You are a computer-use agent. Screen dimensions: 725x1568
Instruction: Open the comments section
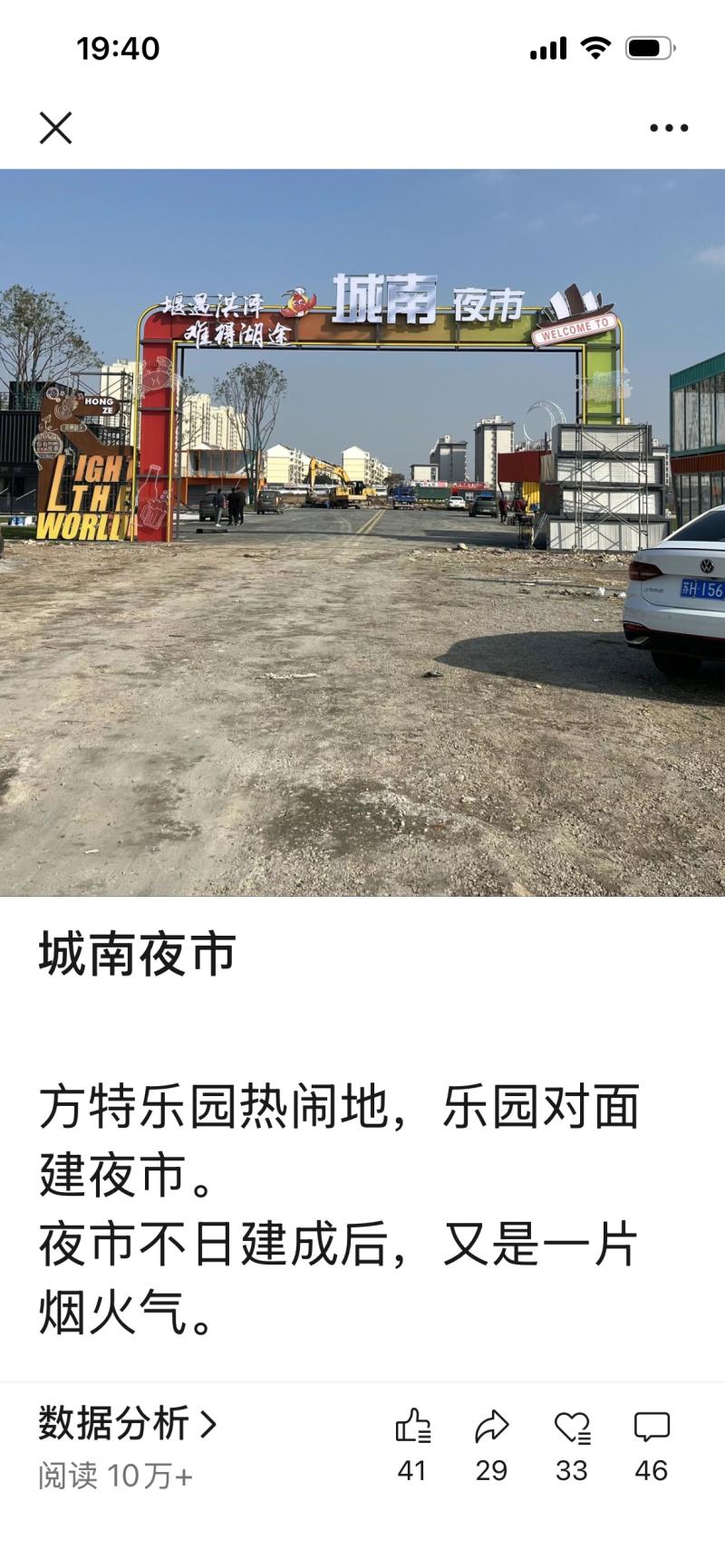pyautogui.click(x=651, y=1428)
